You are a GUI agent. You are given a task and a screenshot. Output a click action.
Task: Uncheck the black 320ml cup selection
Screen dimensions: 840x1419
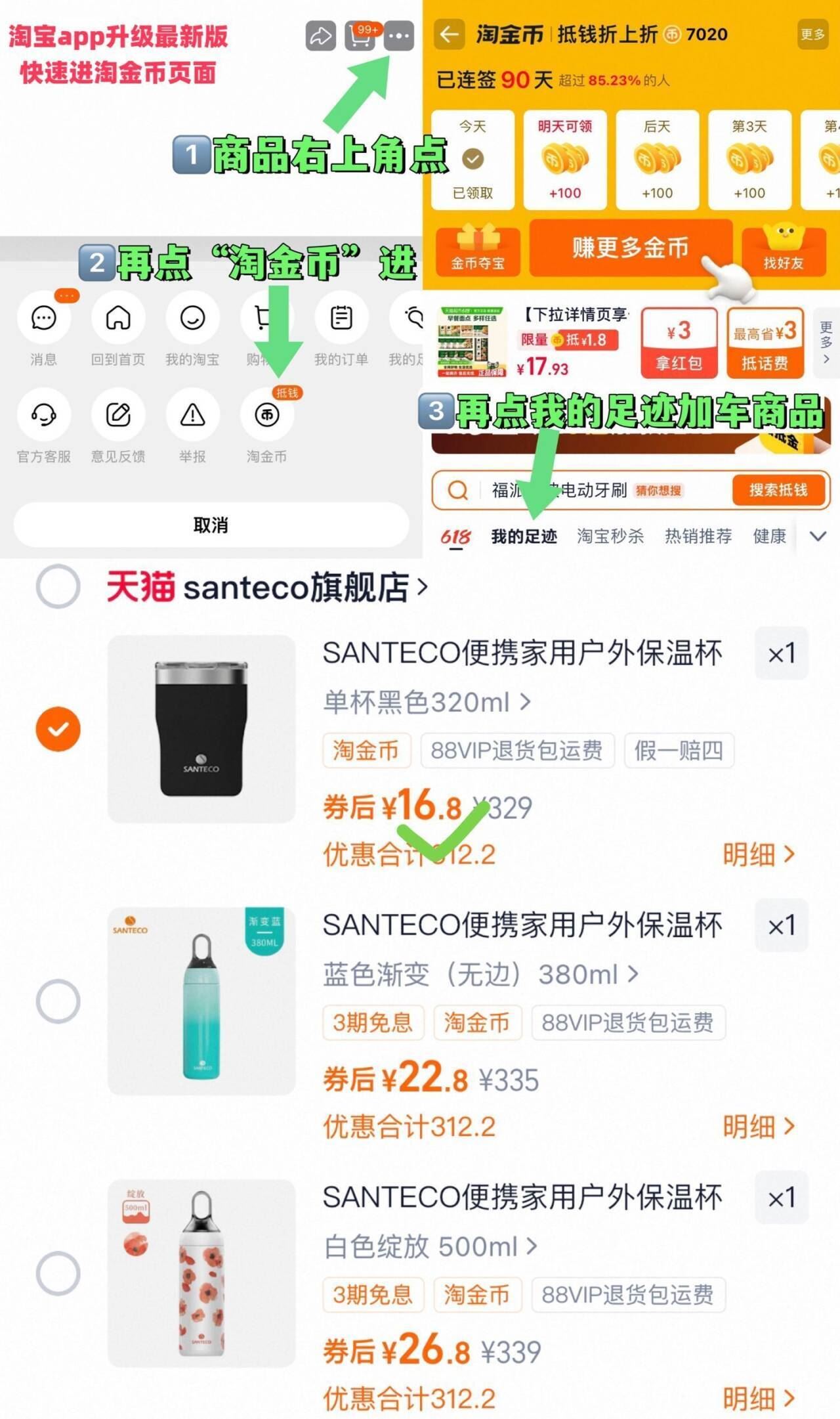click(58, 728)
